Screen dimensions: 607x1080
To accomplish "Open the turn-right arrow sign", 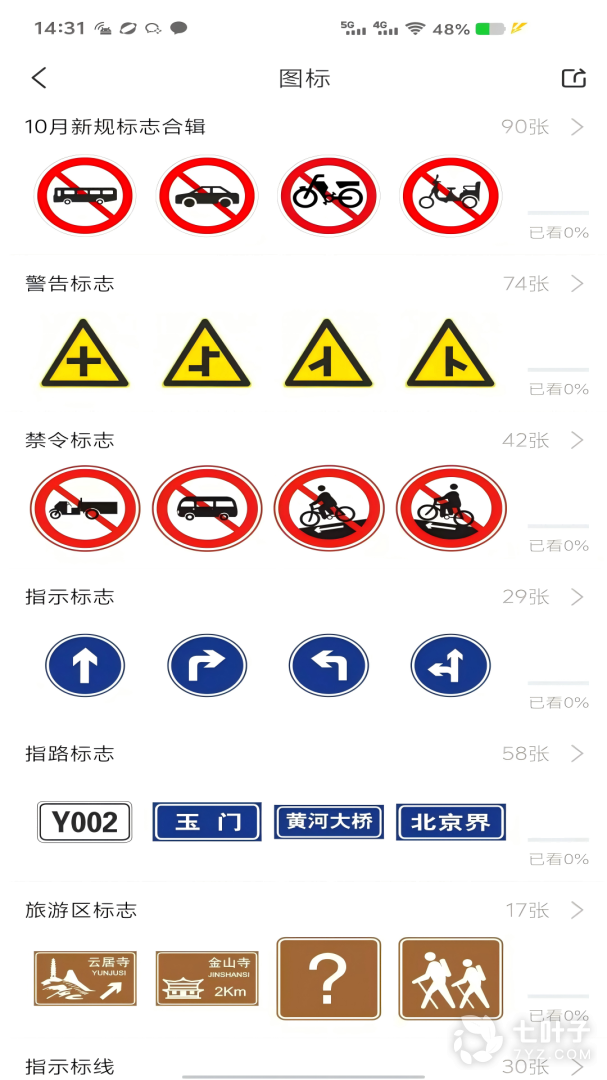I will tap(207, 666).
